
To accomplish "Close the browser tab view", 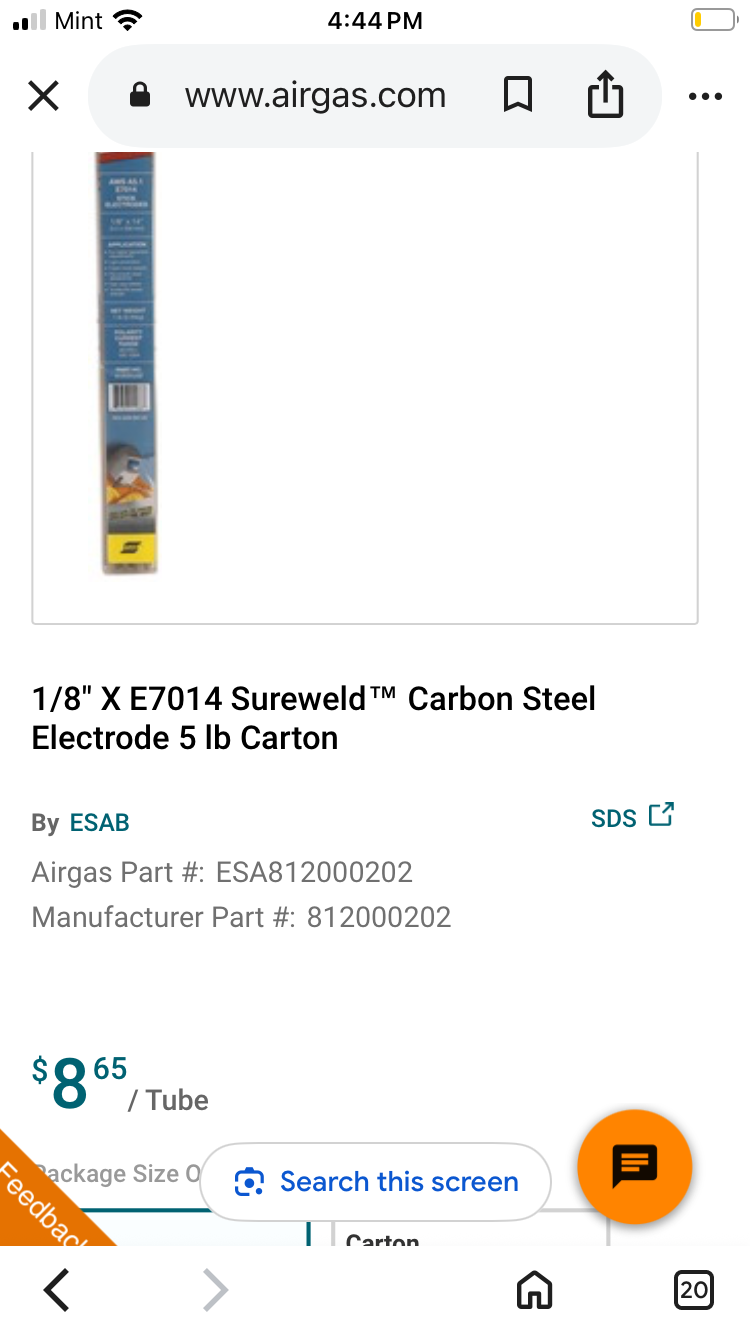I will [44, 96].
